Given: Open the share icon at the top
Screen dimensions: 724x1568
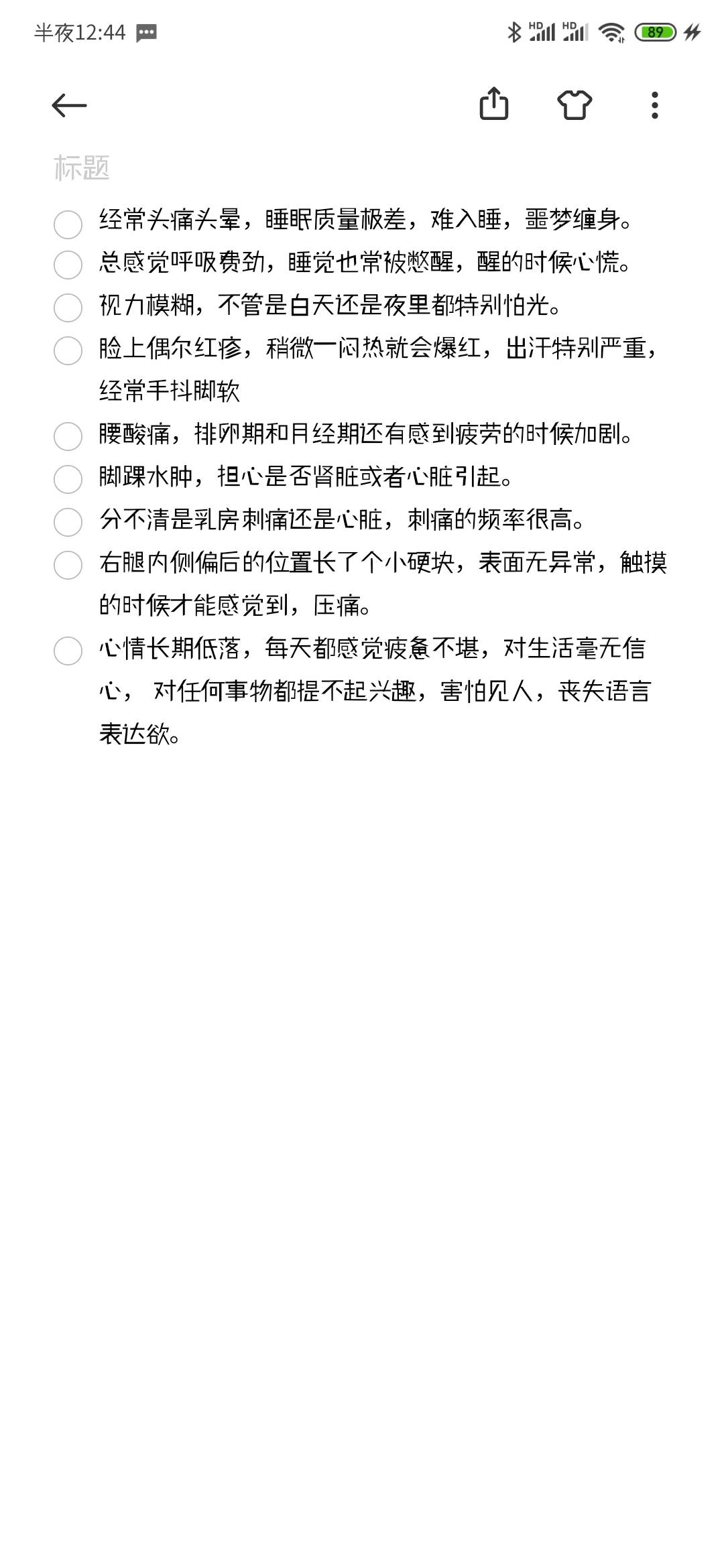Looking at the screenshot, I should (496, 104).
